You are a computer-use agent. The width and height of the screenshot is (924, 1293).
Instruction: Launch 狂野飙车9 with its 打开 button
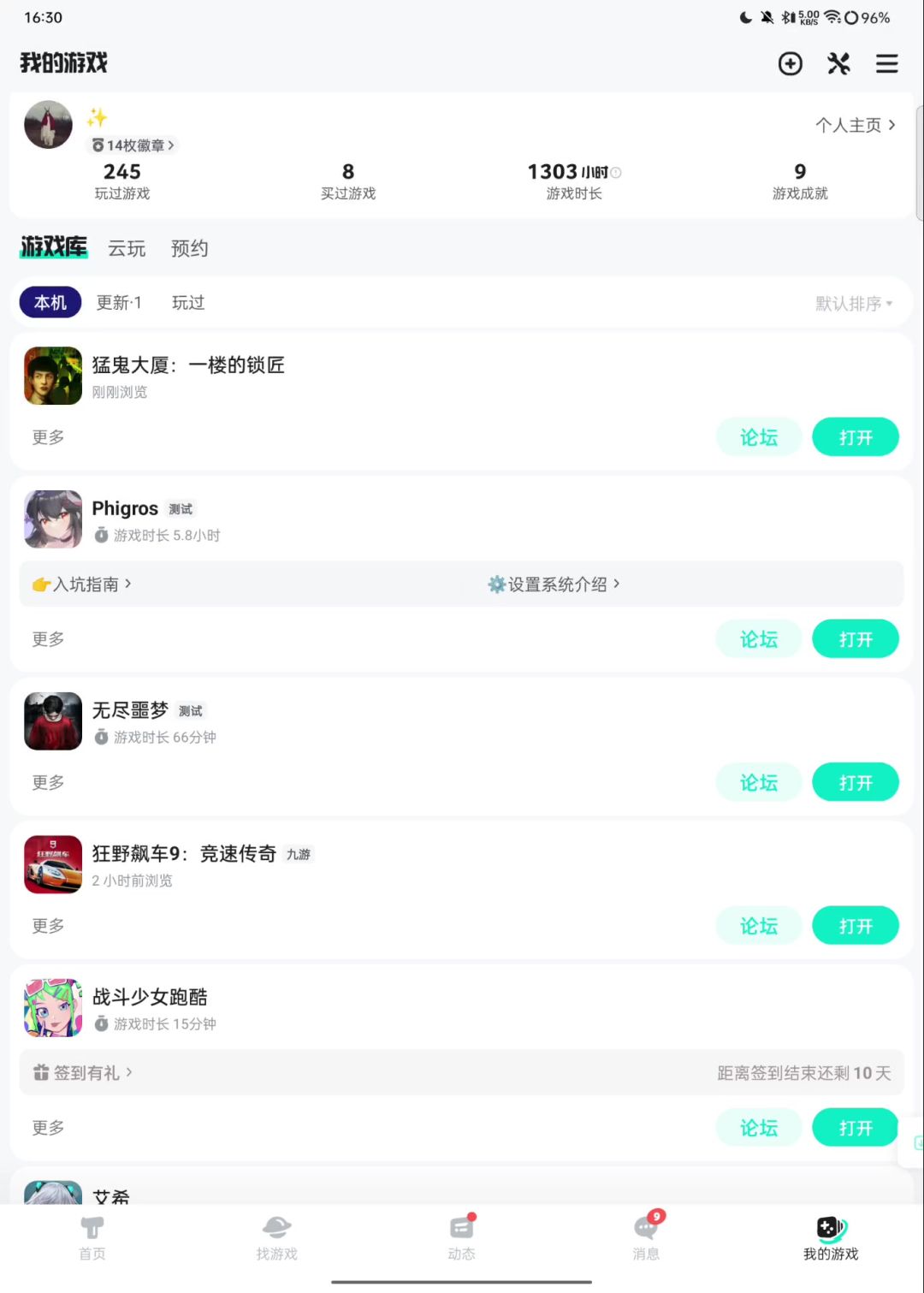pyautogui.click(x=855, y=926)
